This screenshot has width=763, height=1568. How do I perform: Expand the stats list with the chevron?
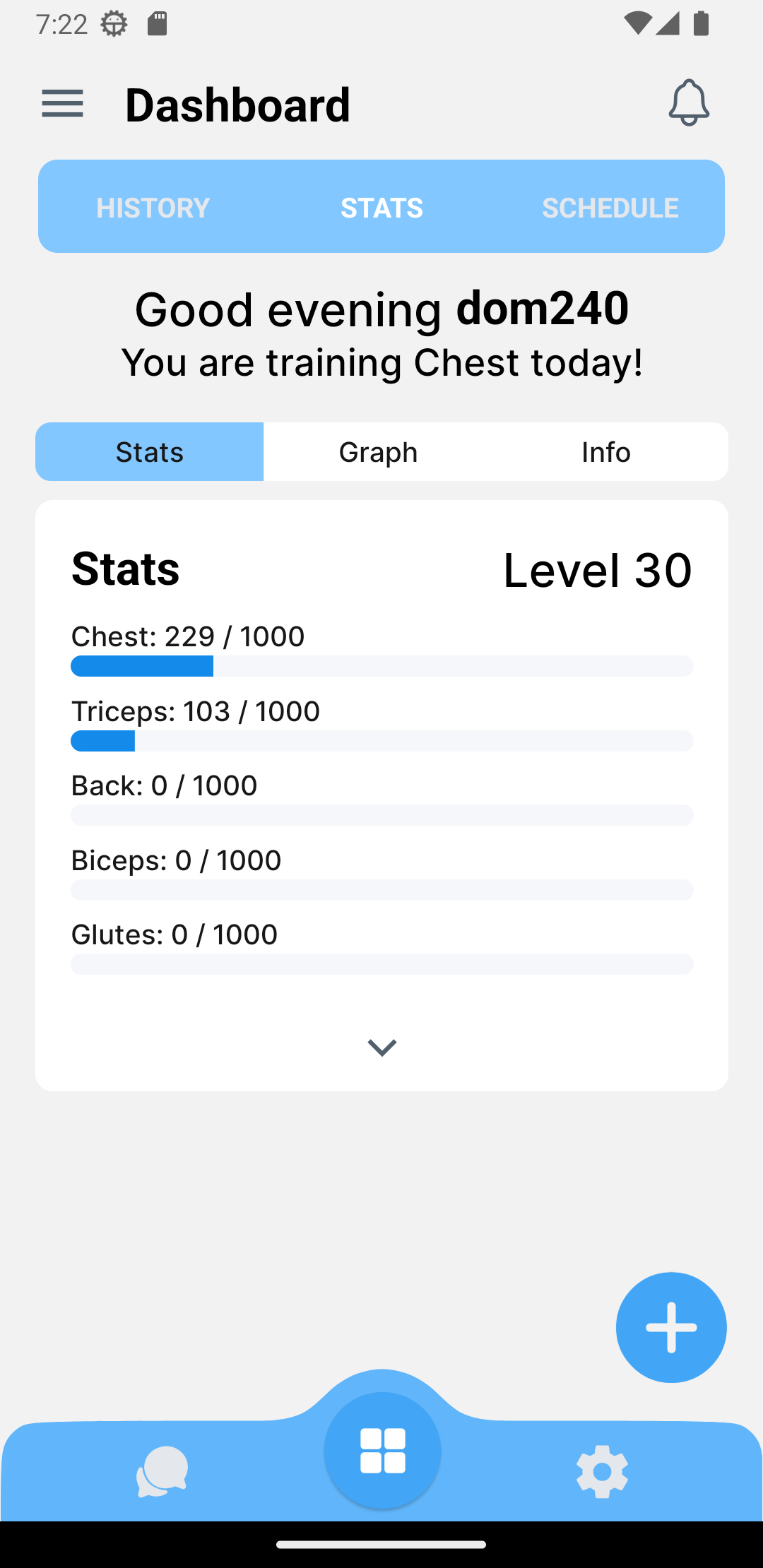click(x=382, y=1047)
